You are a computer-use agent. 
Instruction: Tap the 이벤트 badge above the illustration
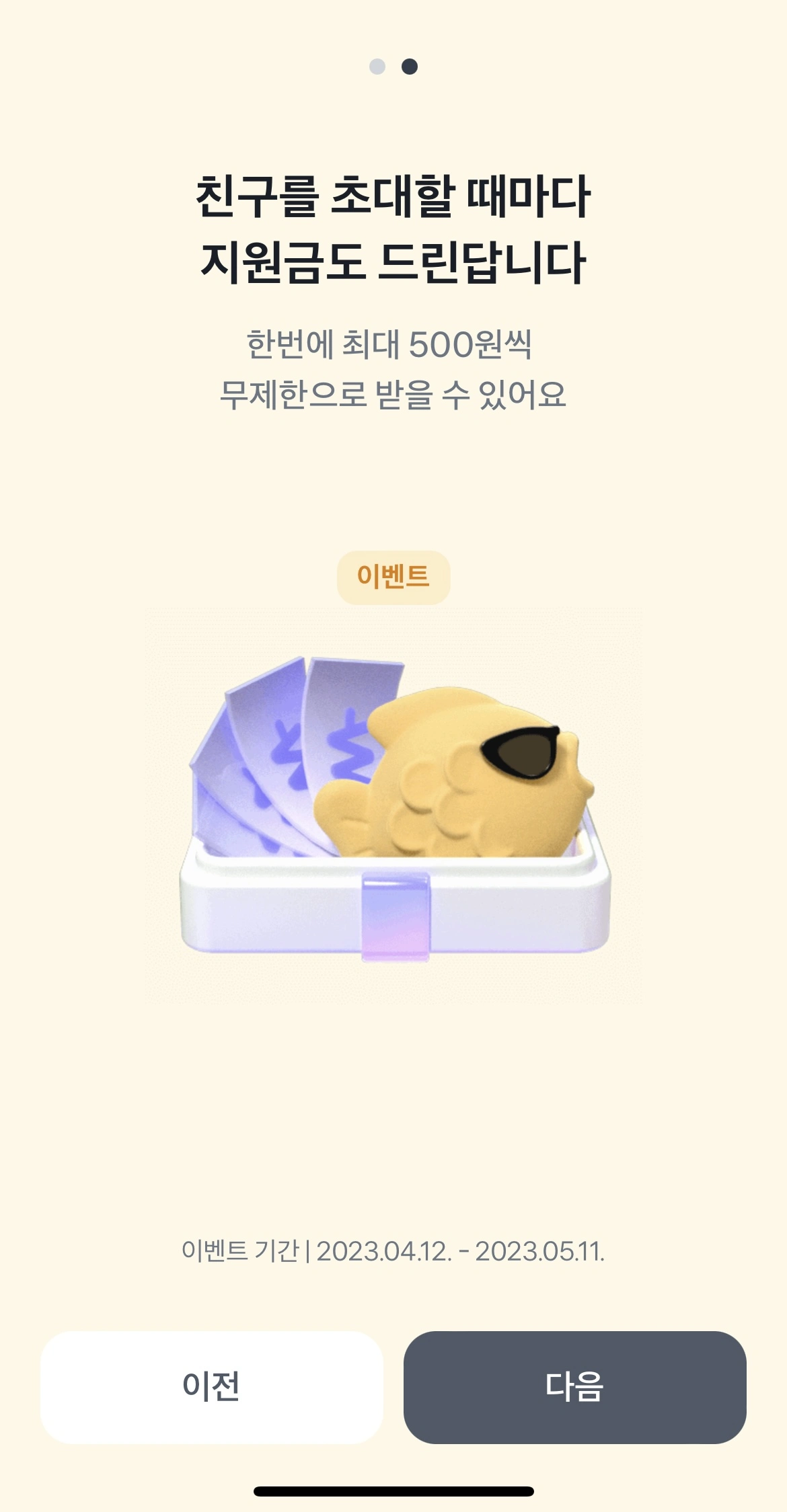pos(394,577)
